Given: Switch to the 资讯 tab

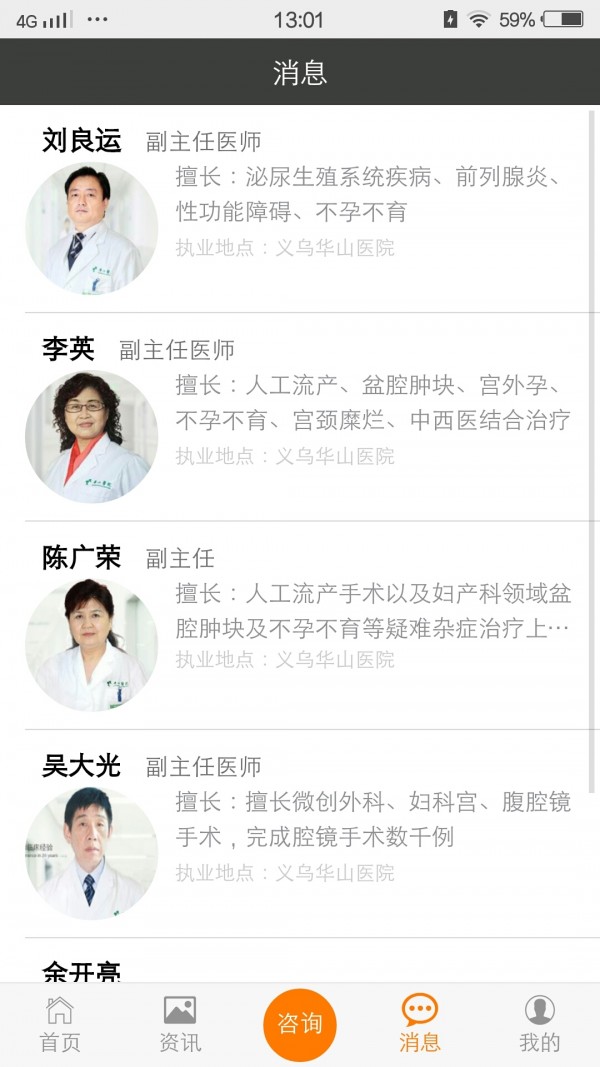Looking at the screenshot, I should tap(180, 1025).
